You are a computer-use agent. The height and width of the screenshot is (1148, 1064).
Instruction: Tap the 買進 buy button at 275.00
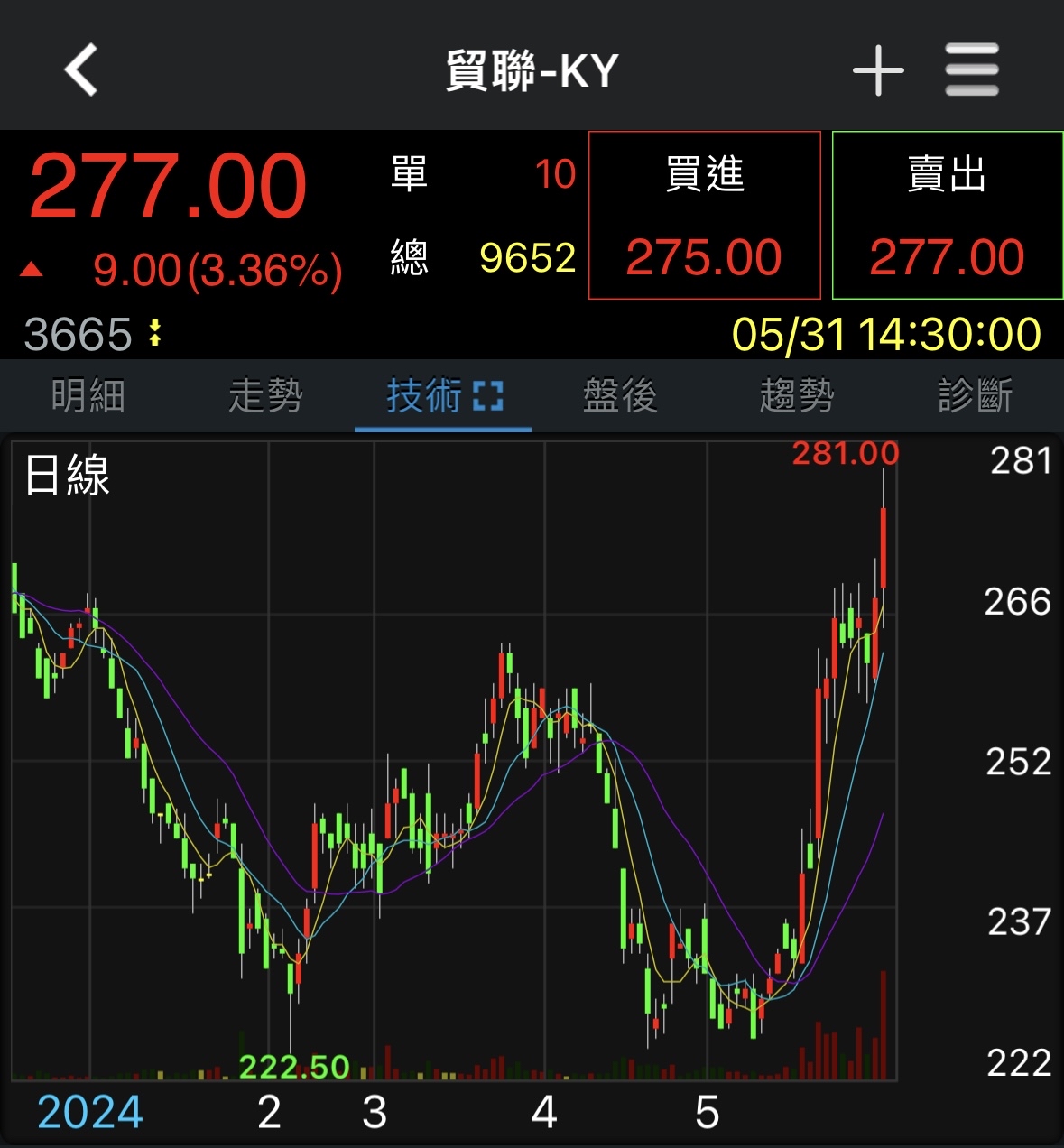[705, 215]
